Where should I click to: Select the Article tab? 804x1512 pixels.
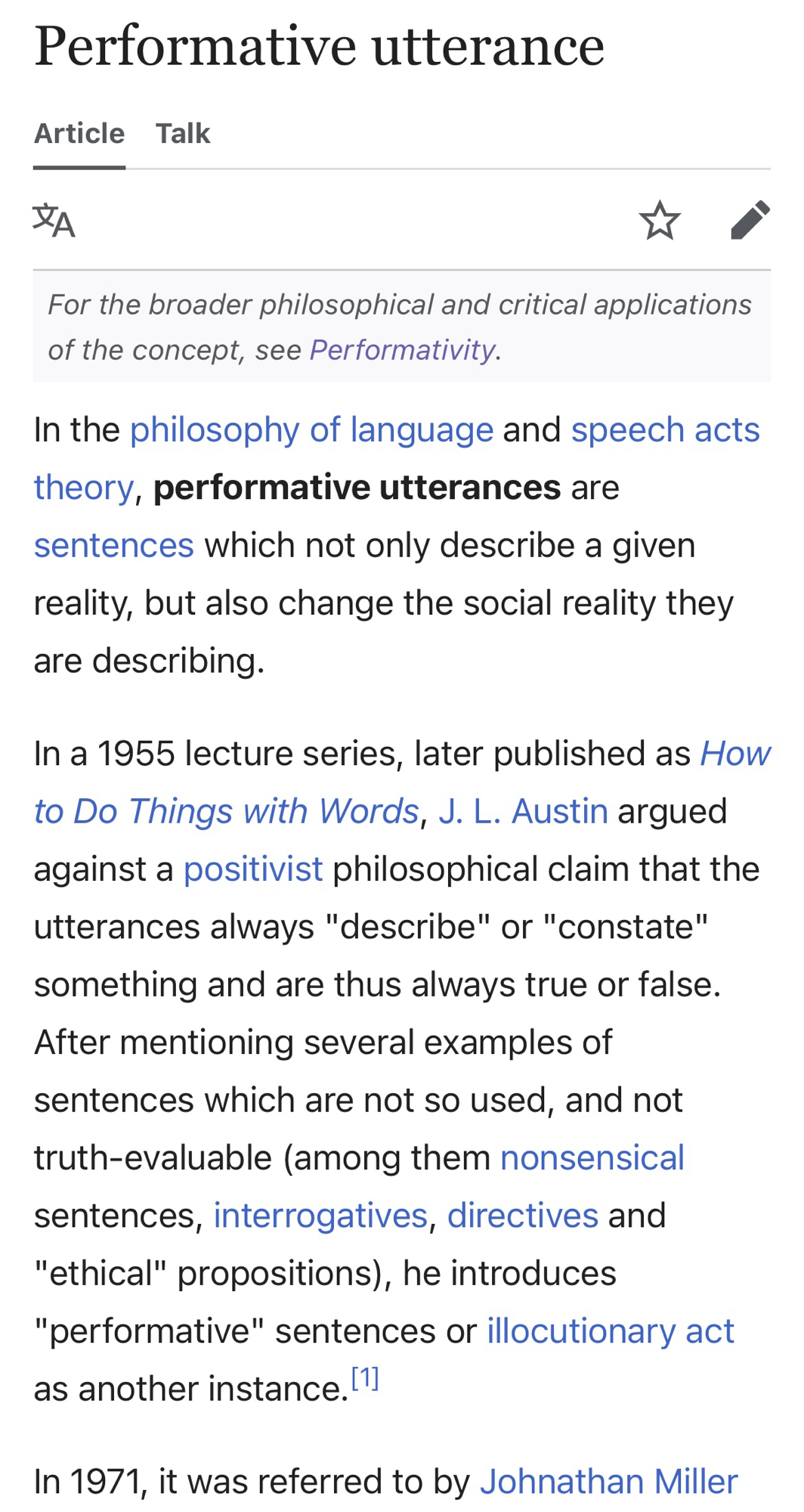pyautogui.click(x=79, y=134)
